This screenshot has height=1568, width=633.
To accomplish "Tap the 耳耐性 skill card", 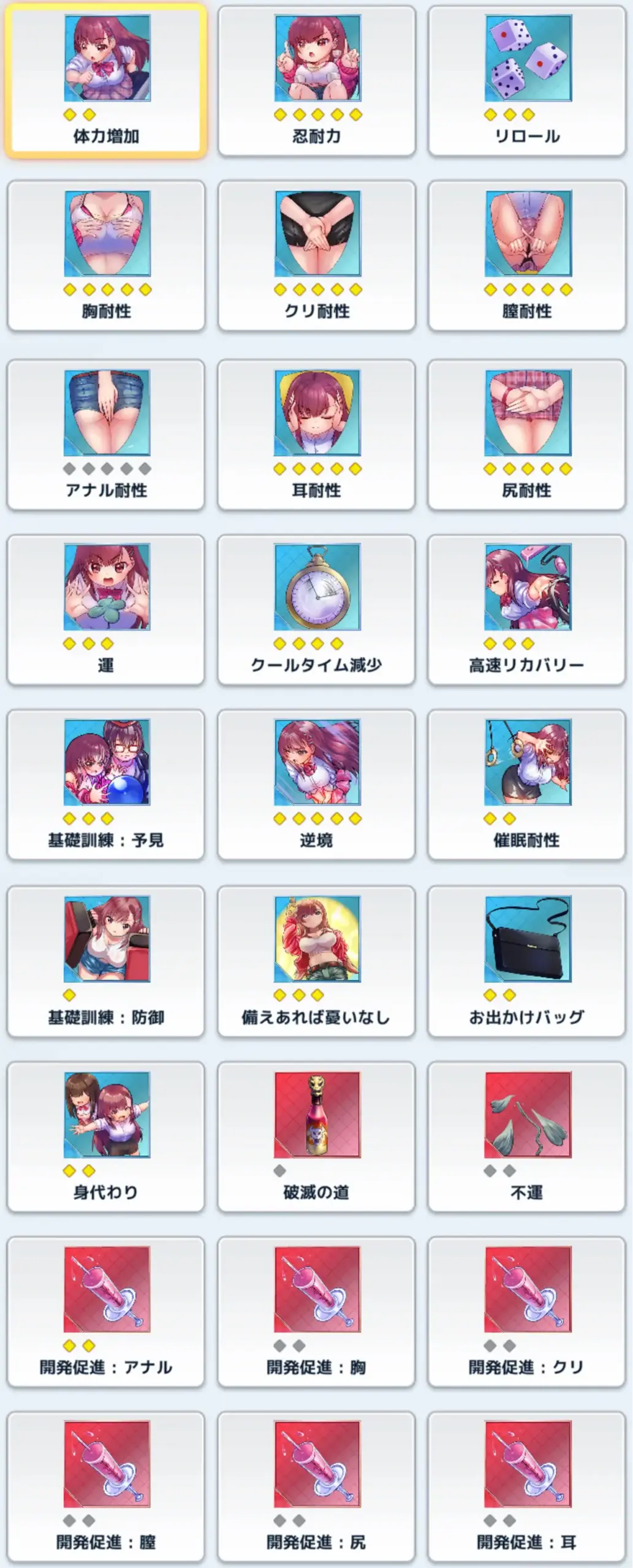I will tap(317, 435).
